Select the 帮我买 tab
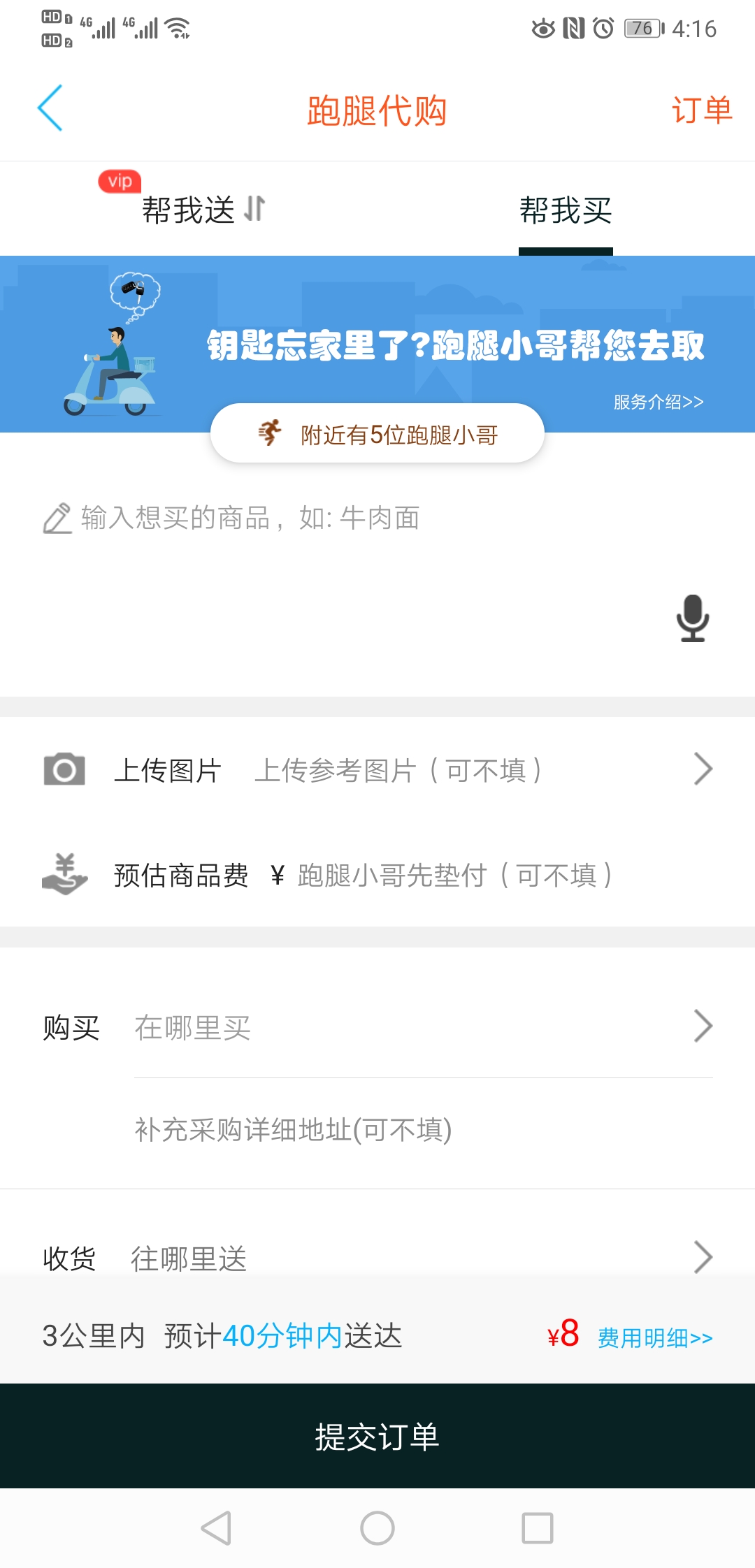The image size is (755, 1568). [x=566, y=210]
